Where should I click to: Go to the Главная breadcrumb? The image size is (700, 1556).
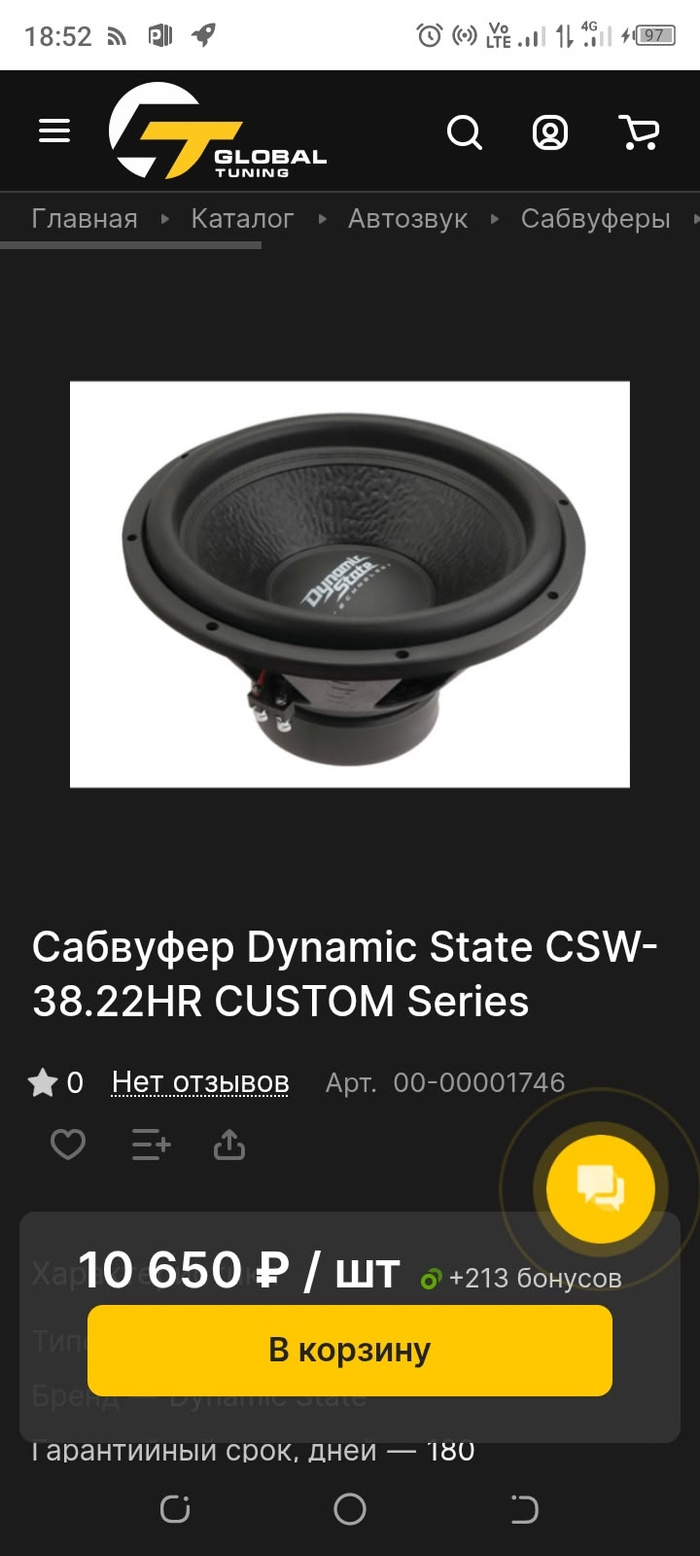[x=84, y=219]
